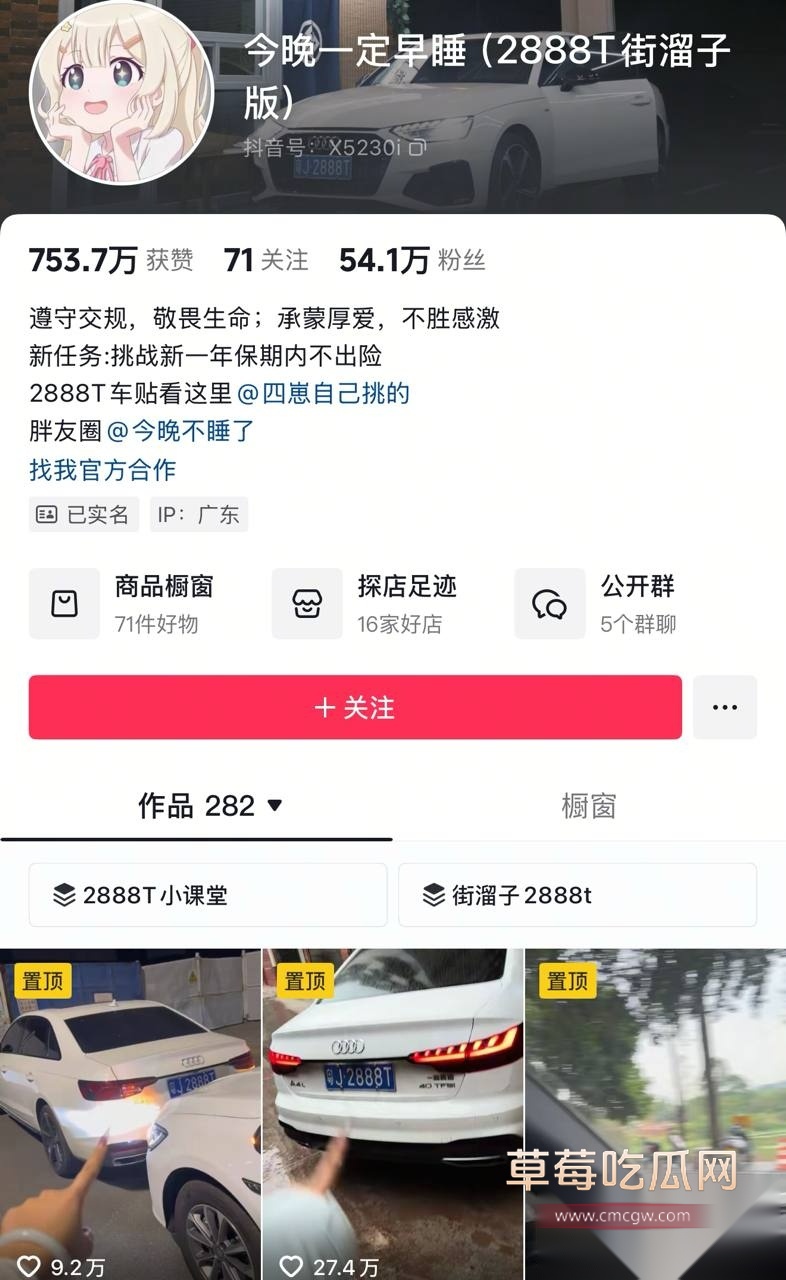Copy the 抖音号 with the copy icon

coord(418,148)
